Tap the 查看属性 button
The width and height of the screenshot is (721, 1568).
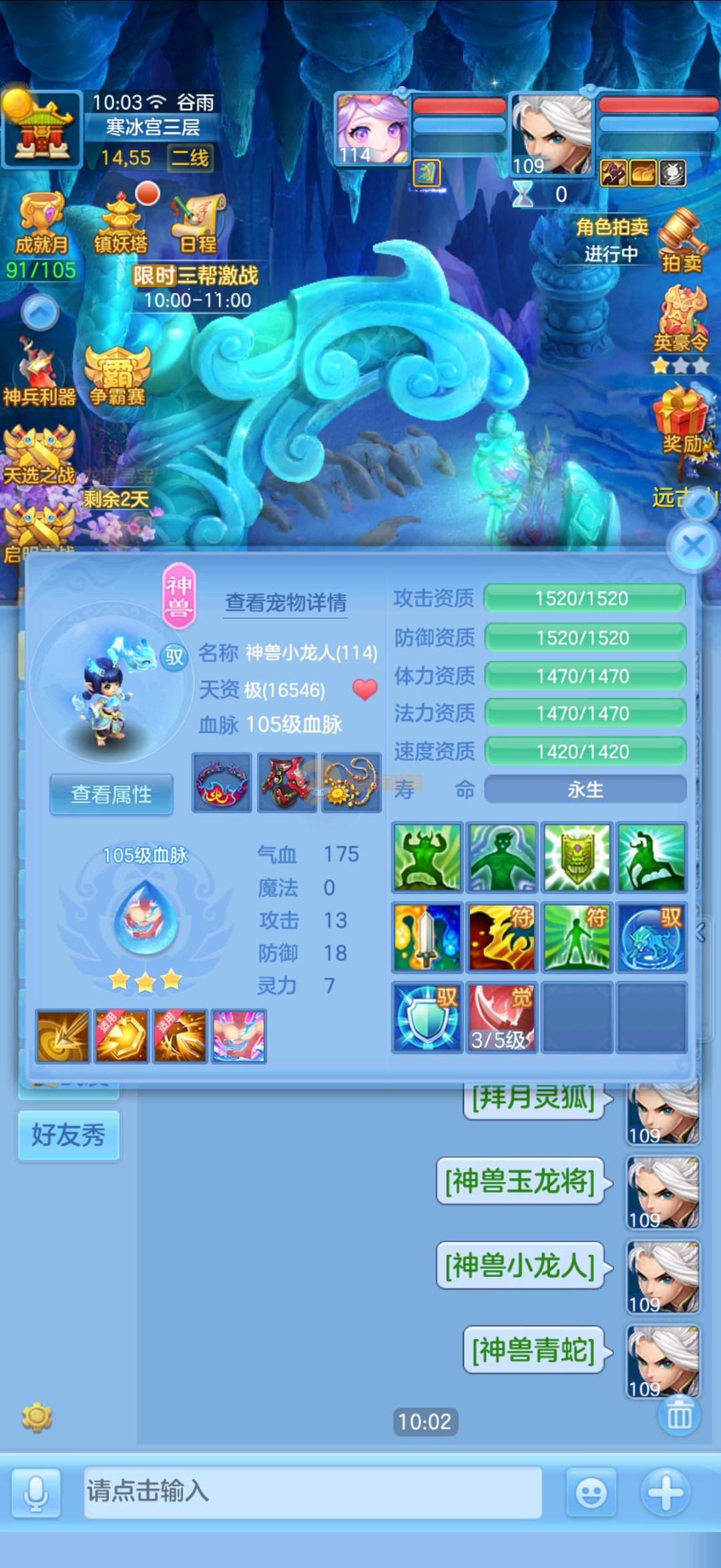(111, 794)
